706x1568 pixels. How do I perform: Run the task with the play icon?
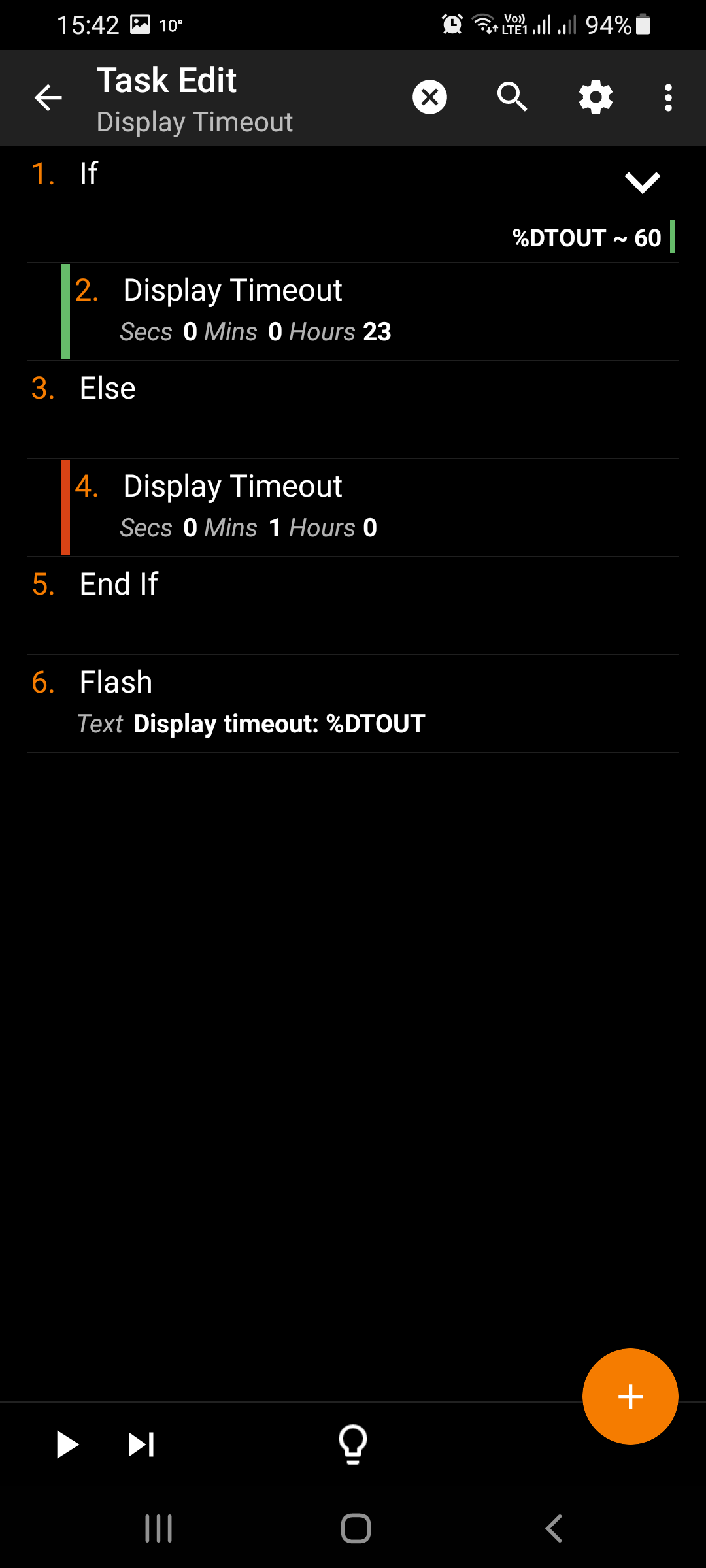[67, 1445]
